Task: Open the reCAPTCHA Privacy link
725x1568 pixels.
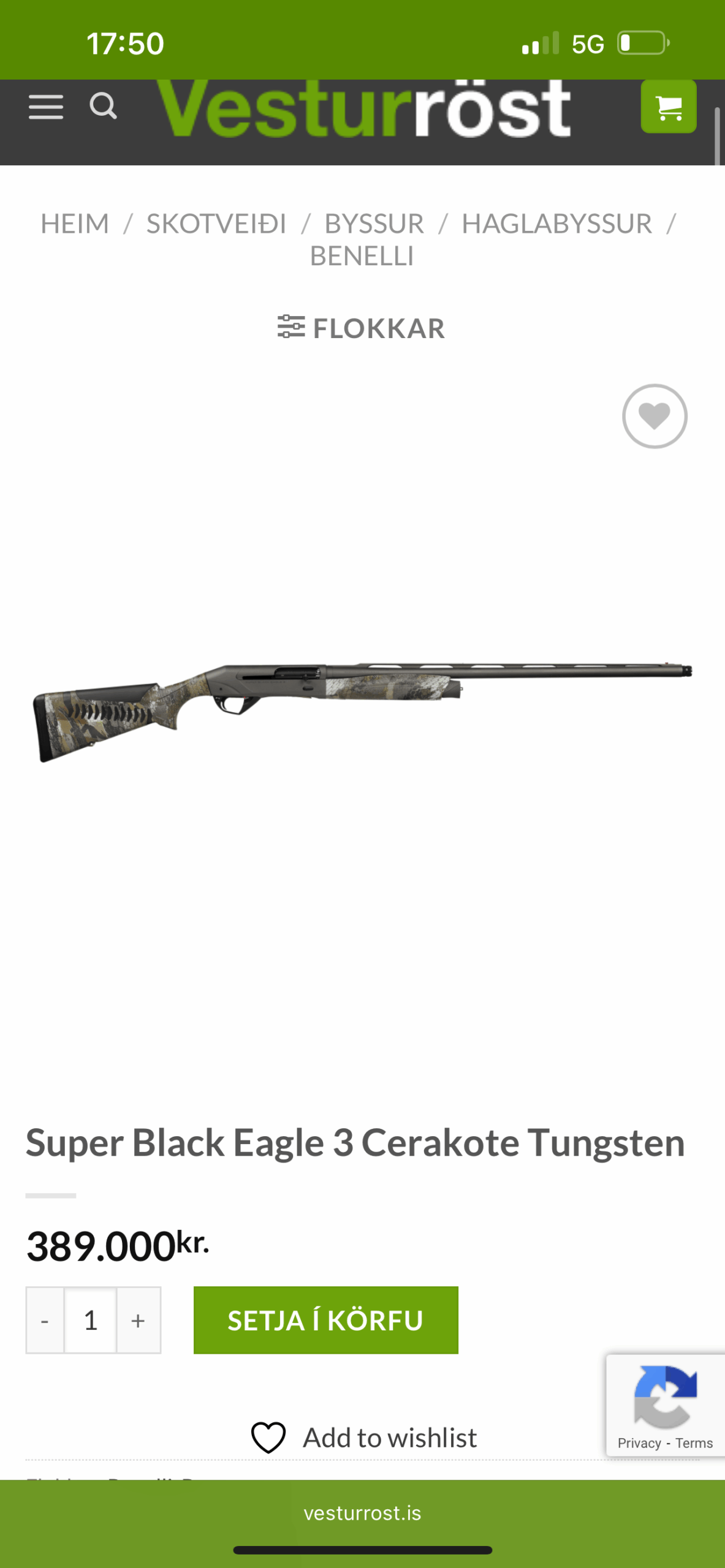Action: pyautogui.click(x=639, y=1443)
